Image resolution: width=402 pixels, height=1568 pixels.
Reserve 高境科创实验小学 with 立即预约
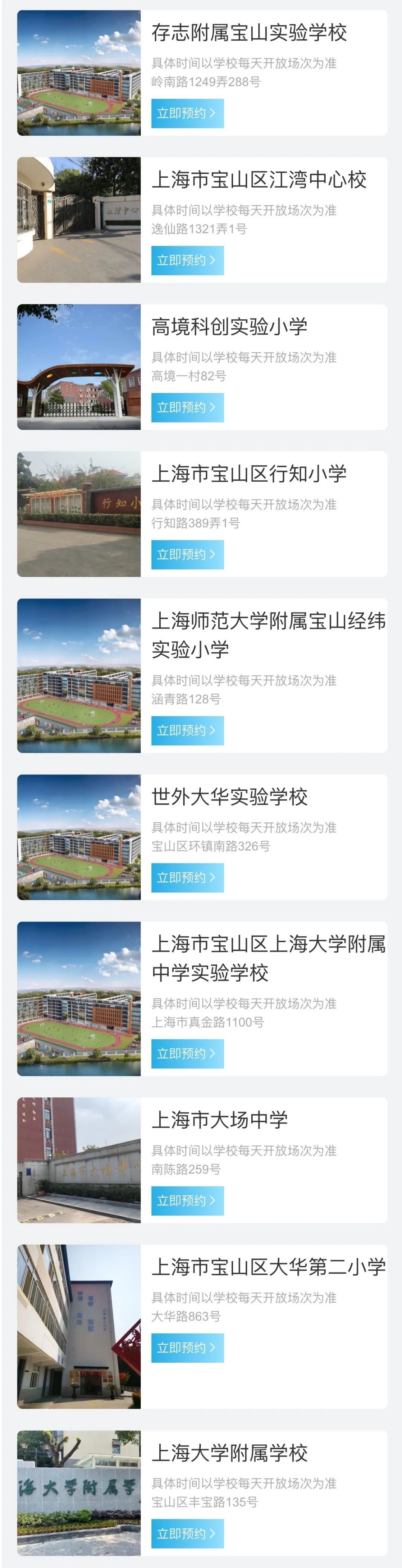(187, 408)
